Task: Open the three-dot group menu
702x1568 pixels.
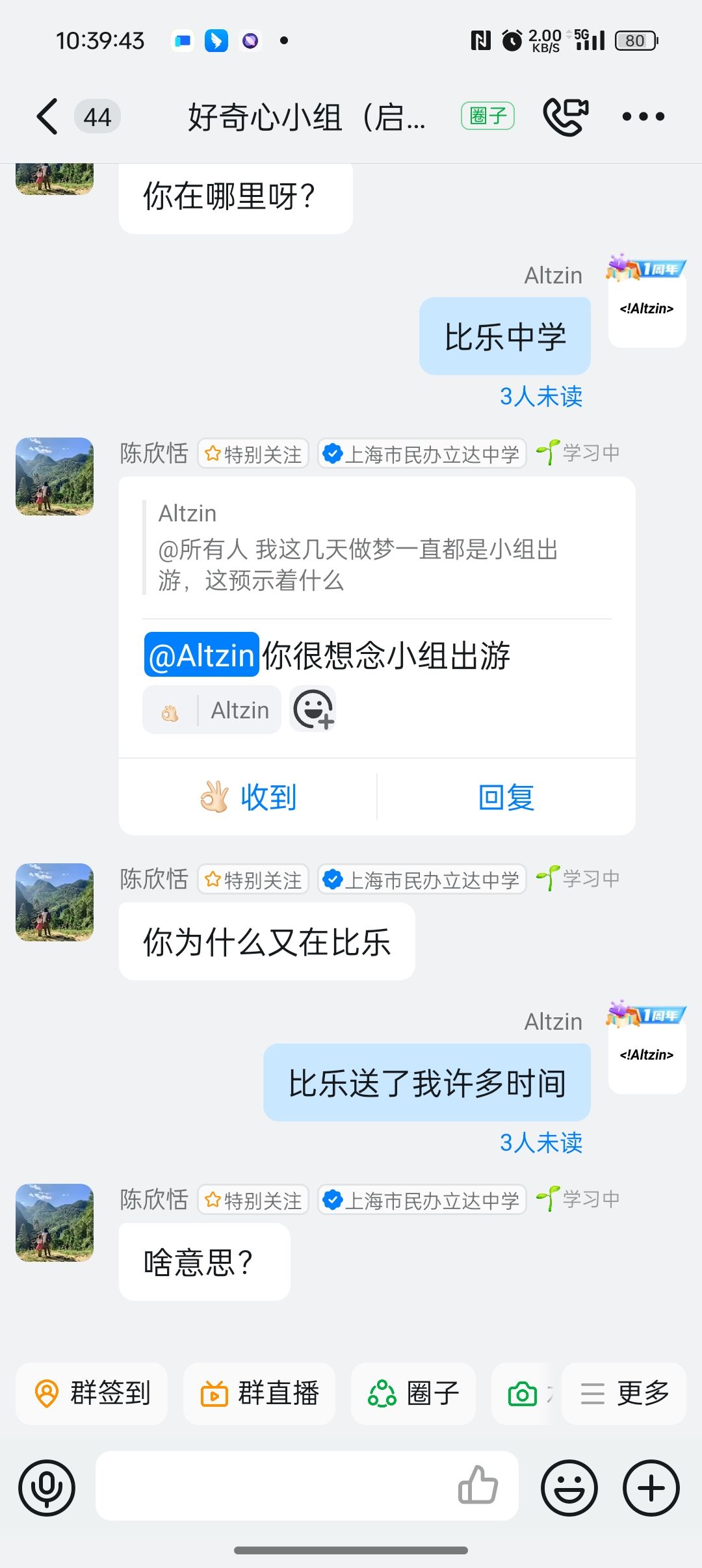Action: pos(643,117)
